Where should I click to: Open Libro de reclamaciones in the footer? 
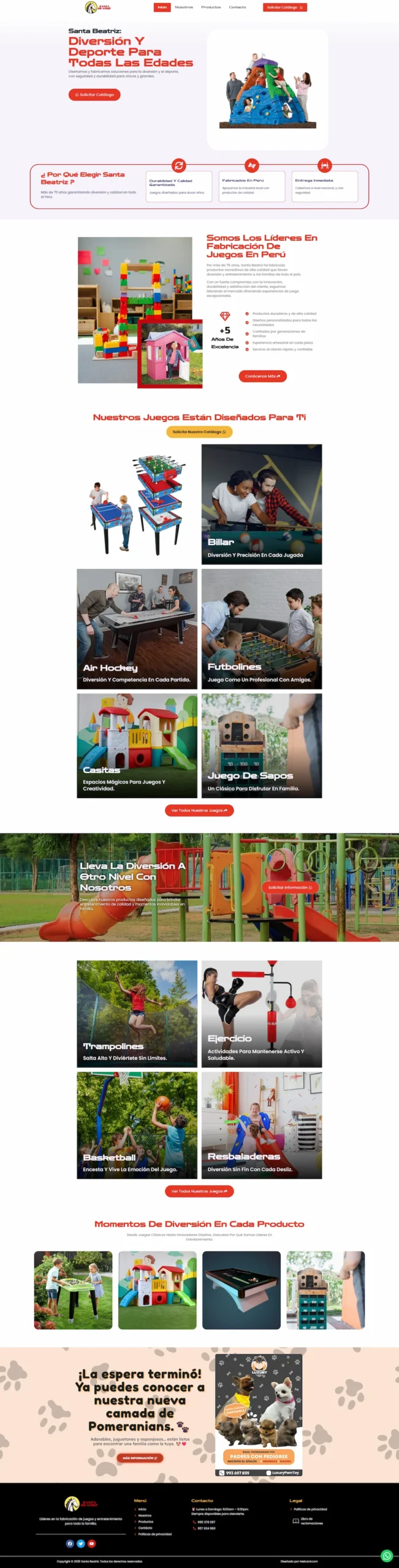(311, 1521)
